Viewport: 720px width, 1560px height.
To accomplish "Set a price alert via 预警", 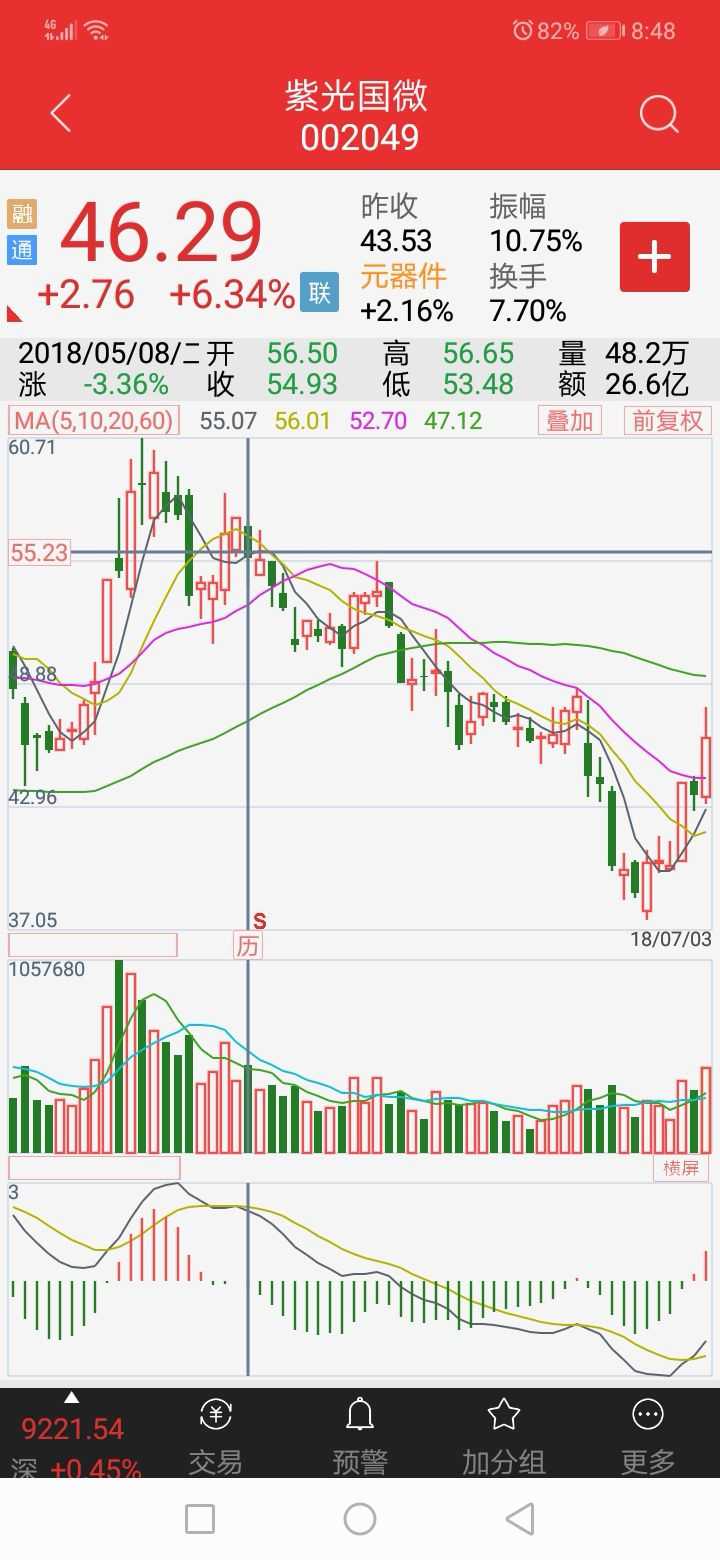I will coord(360,1436).
